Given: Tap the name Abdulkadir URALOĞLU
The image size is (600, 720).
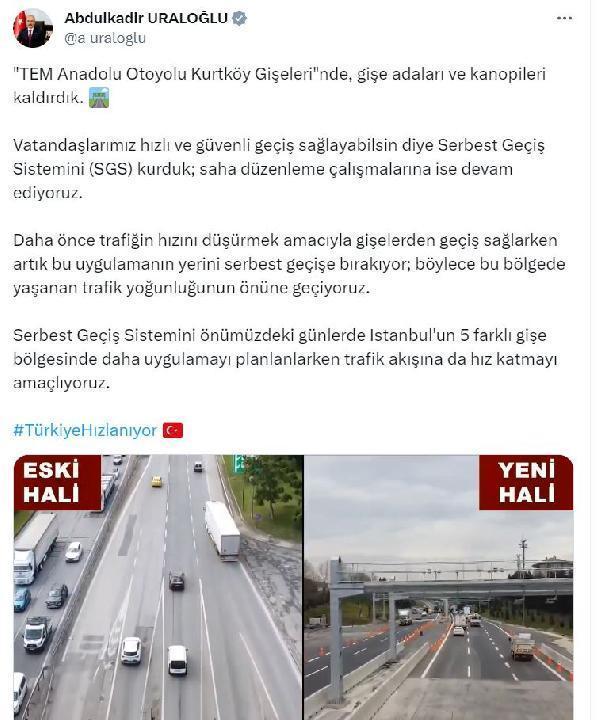Looking at the screenshot, I should pyautogui.click(x=145, y=18).
